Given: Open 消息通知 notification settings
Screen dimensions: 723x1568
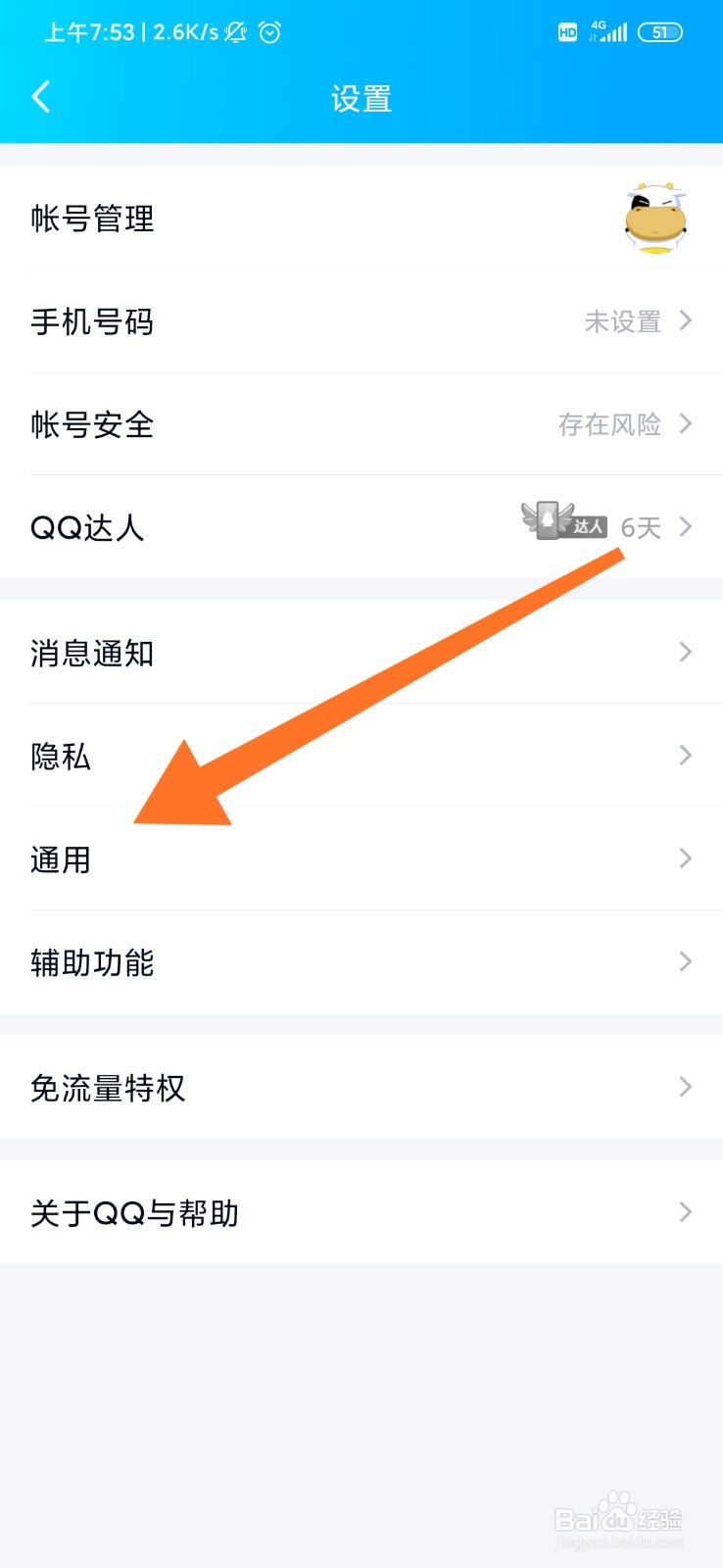Looking at the screenshot, I should (x=93, y=653).
